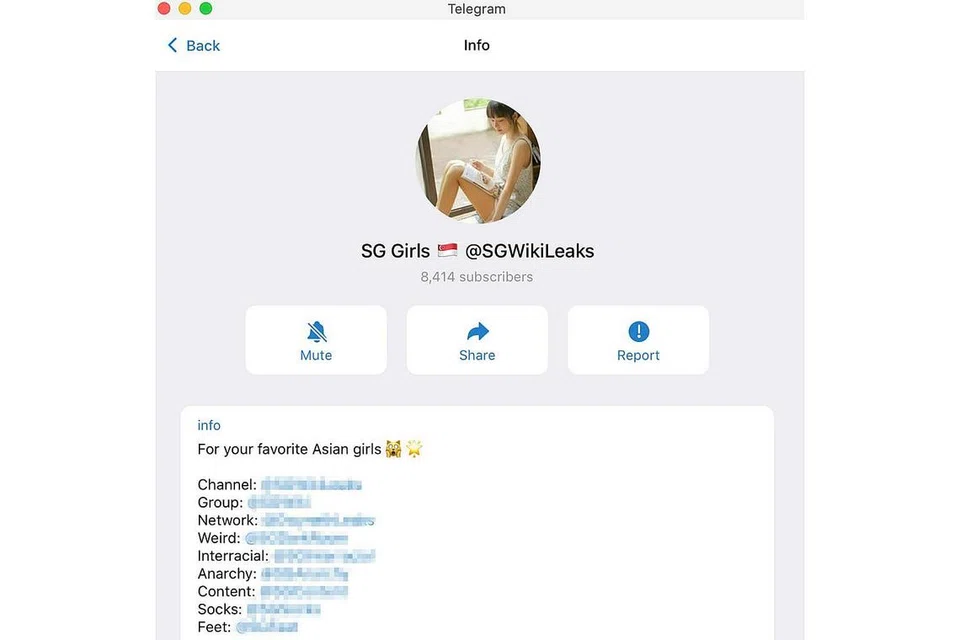The height and width of the screenshot is (640, 960).
Task: Minimize the Telegram window
Action: click(185, 9)
